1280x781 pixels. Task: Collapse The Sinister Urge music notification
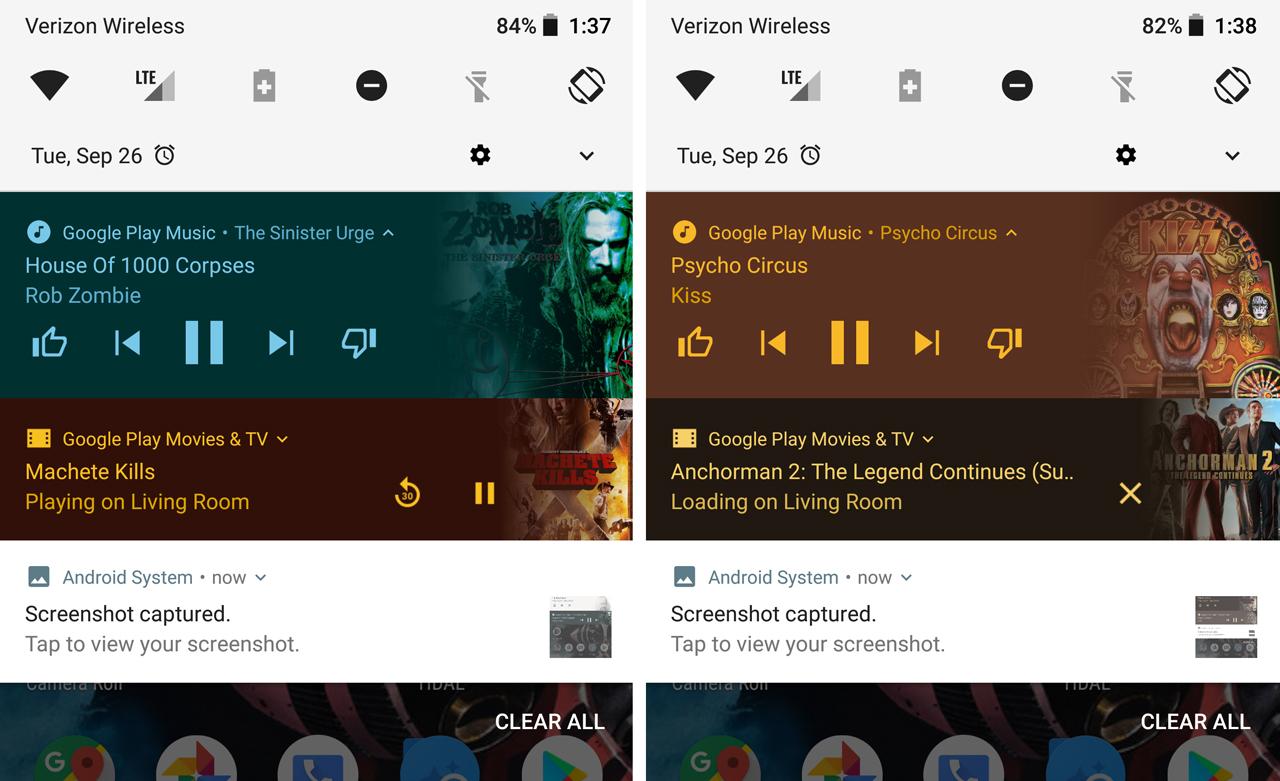[x=388, y=233]
